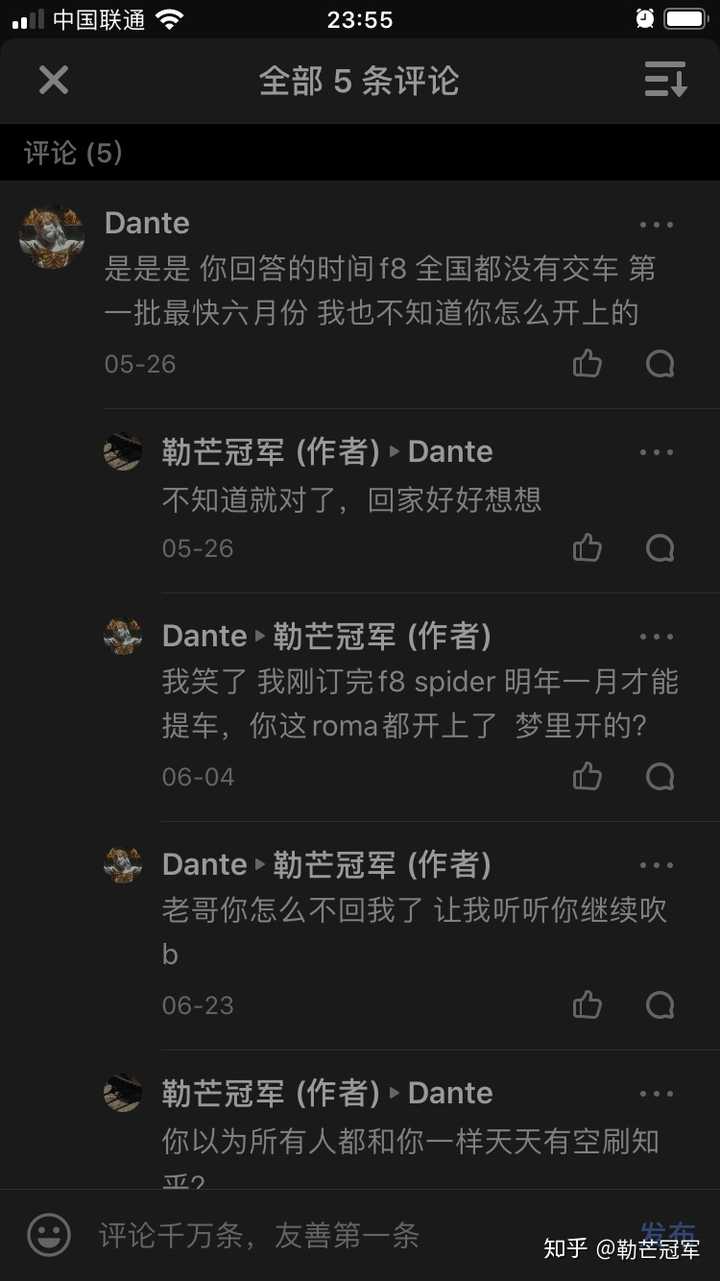Close the comments panel

click(x=53, y=80)
